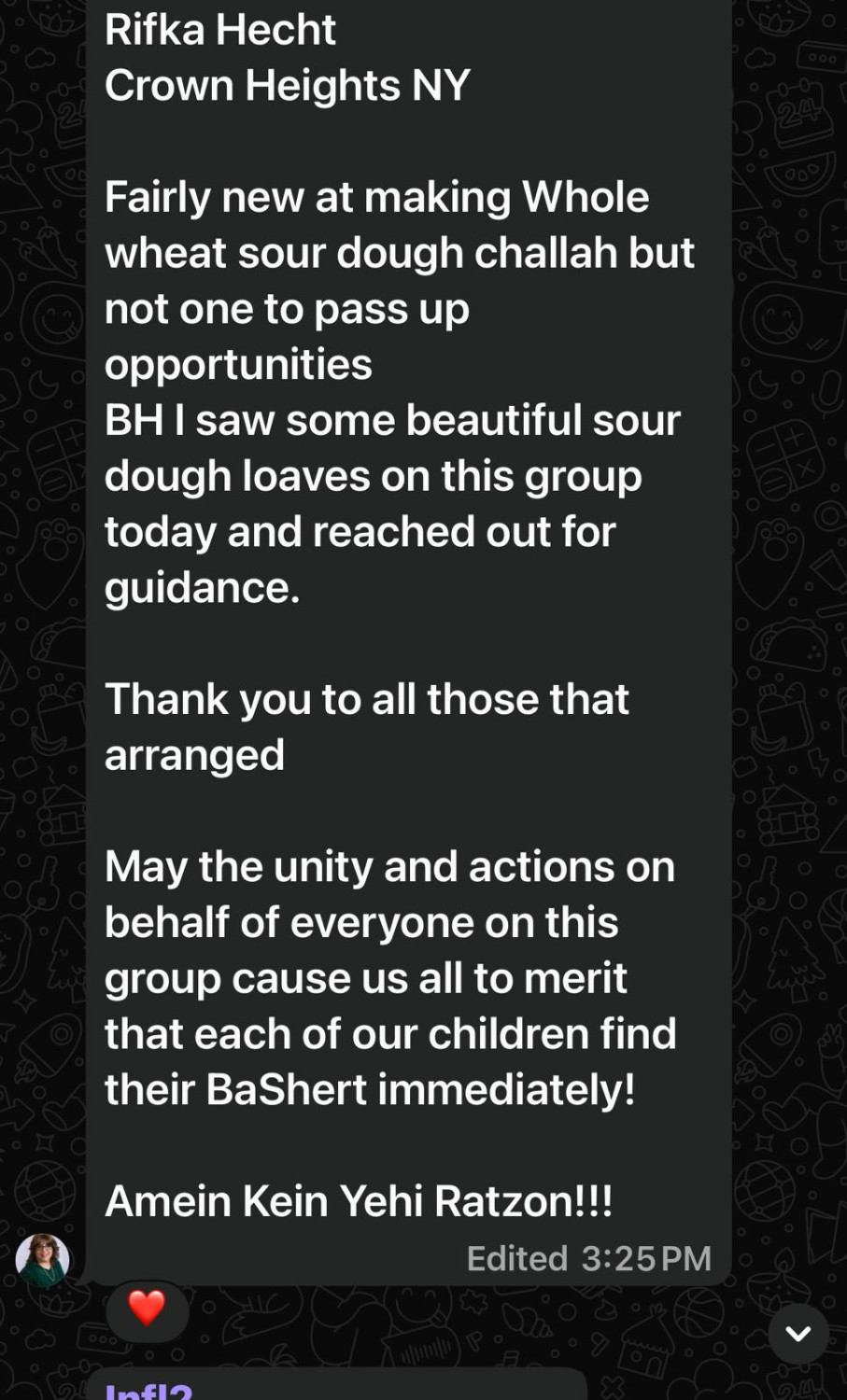Jump to latest messages with down arrow

[x=798, y=1334]
